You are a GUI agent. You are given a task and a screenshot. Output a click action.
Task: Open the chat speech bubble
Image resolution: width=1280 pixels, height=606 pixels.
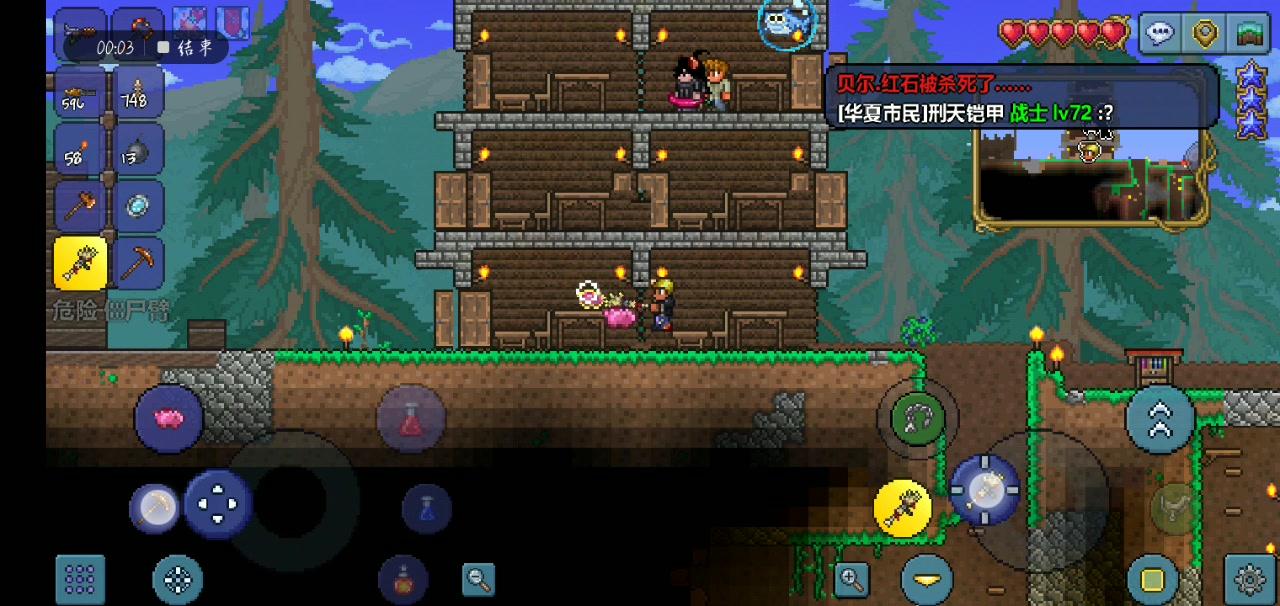pos(1160,32)
